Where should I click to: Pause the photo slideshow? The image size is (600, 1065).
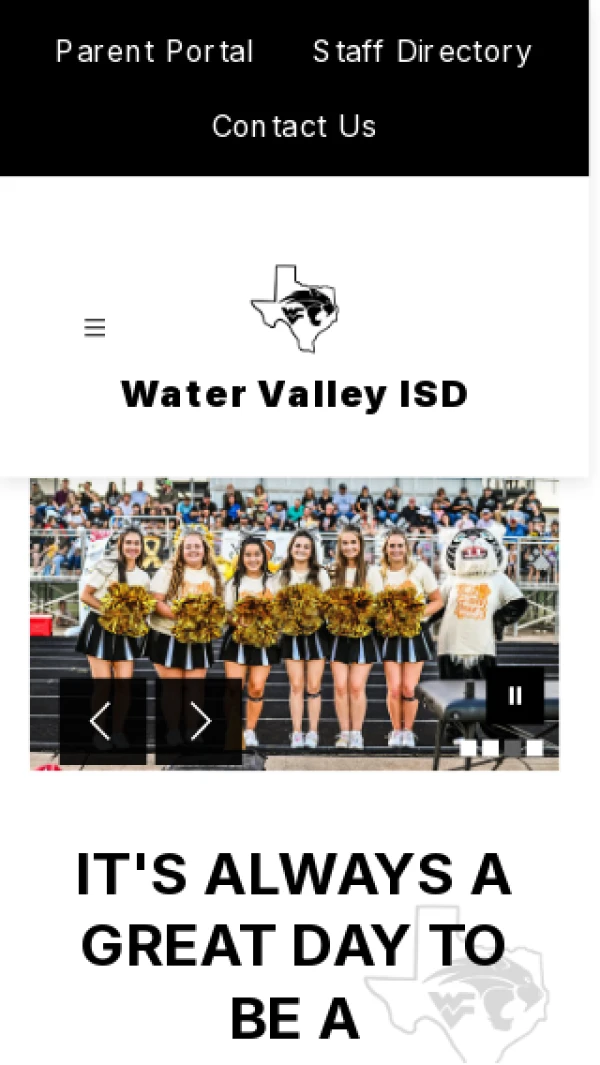[515, 696]
